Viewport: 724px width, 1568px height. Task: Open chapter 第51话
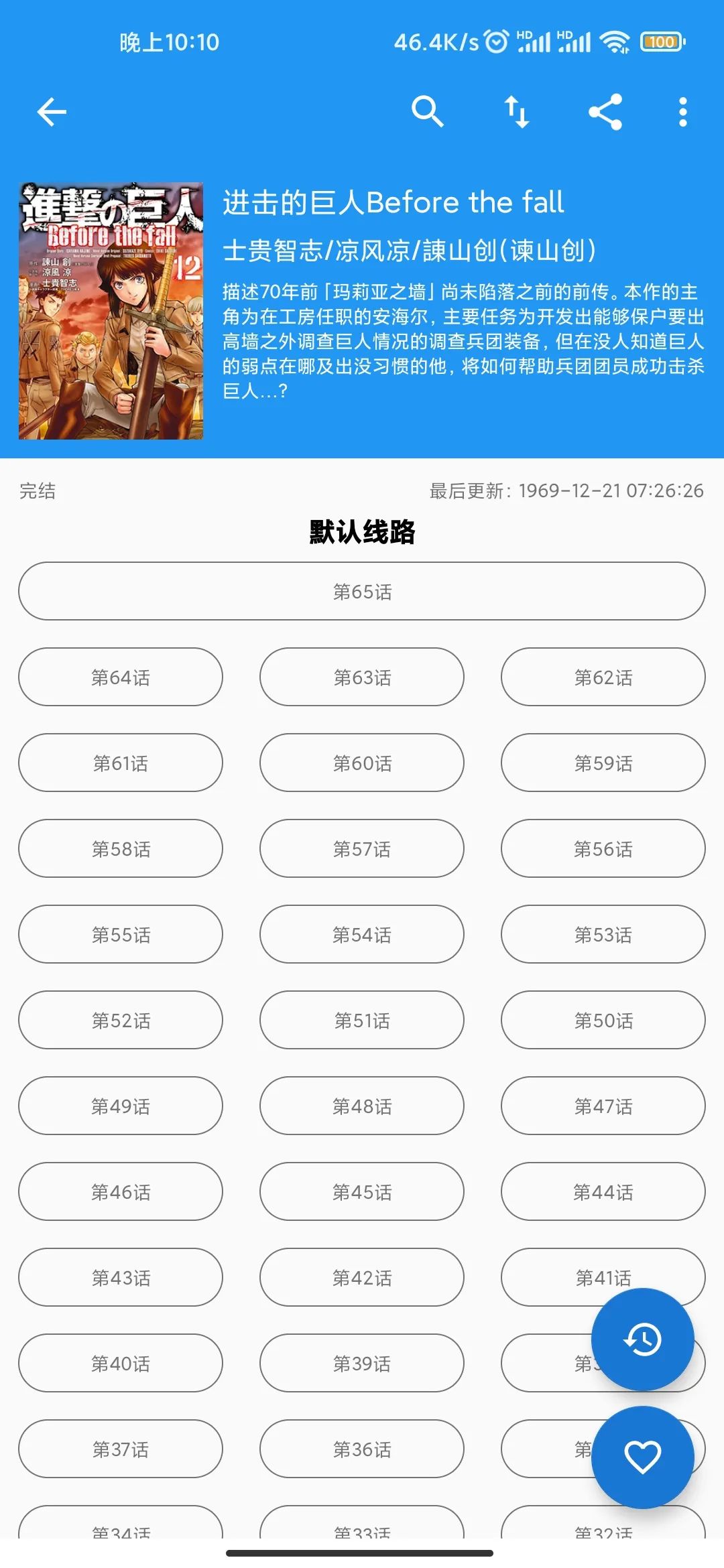click(x=362, y=1020)
